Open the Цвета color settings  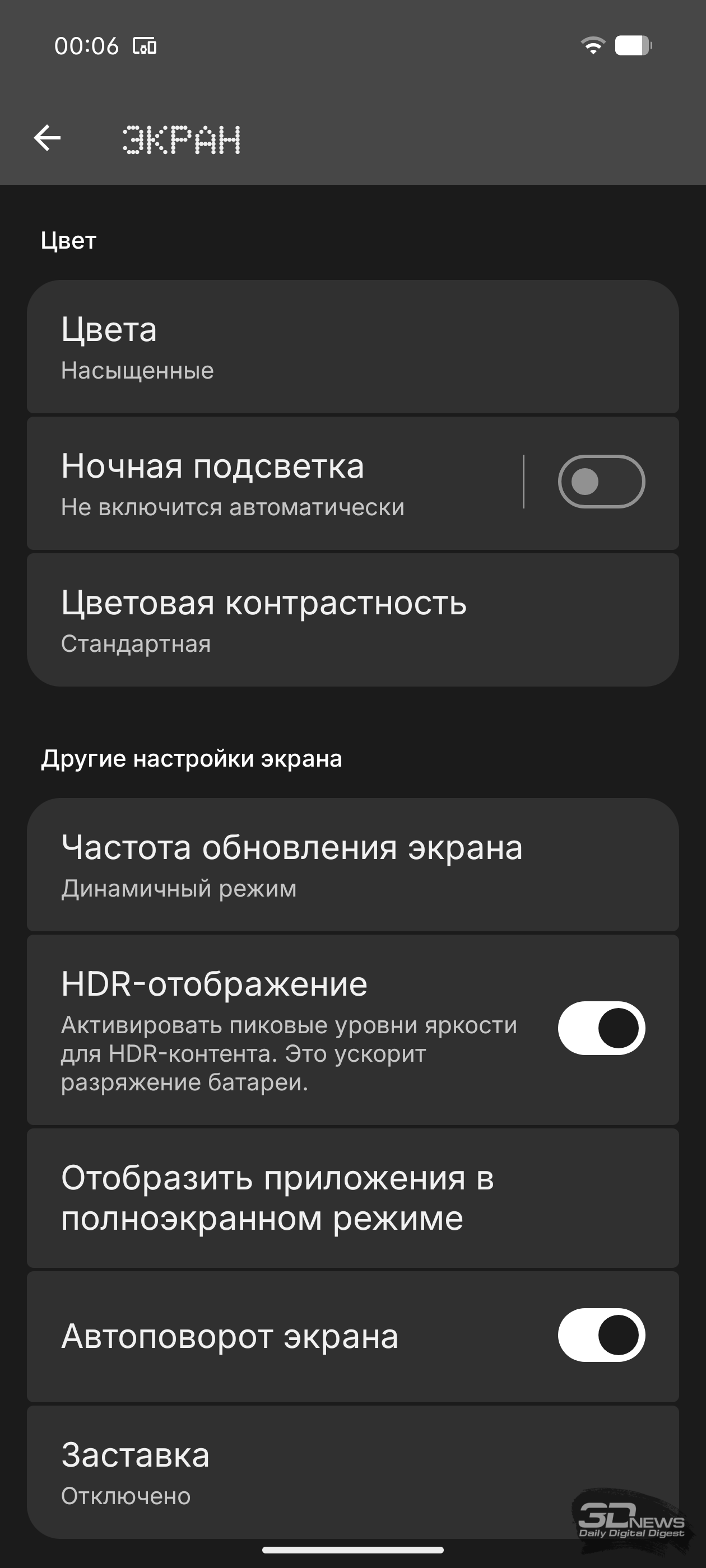352,347
